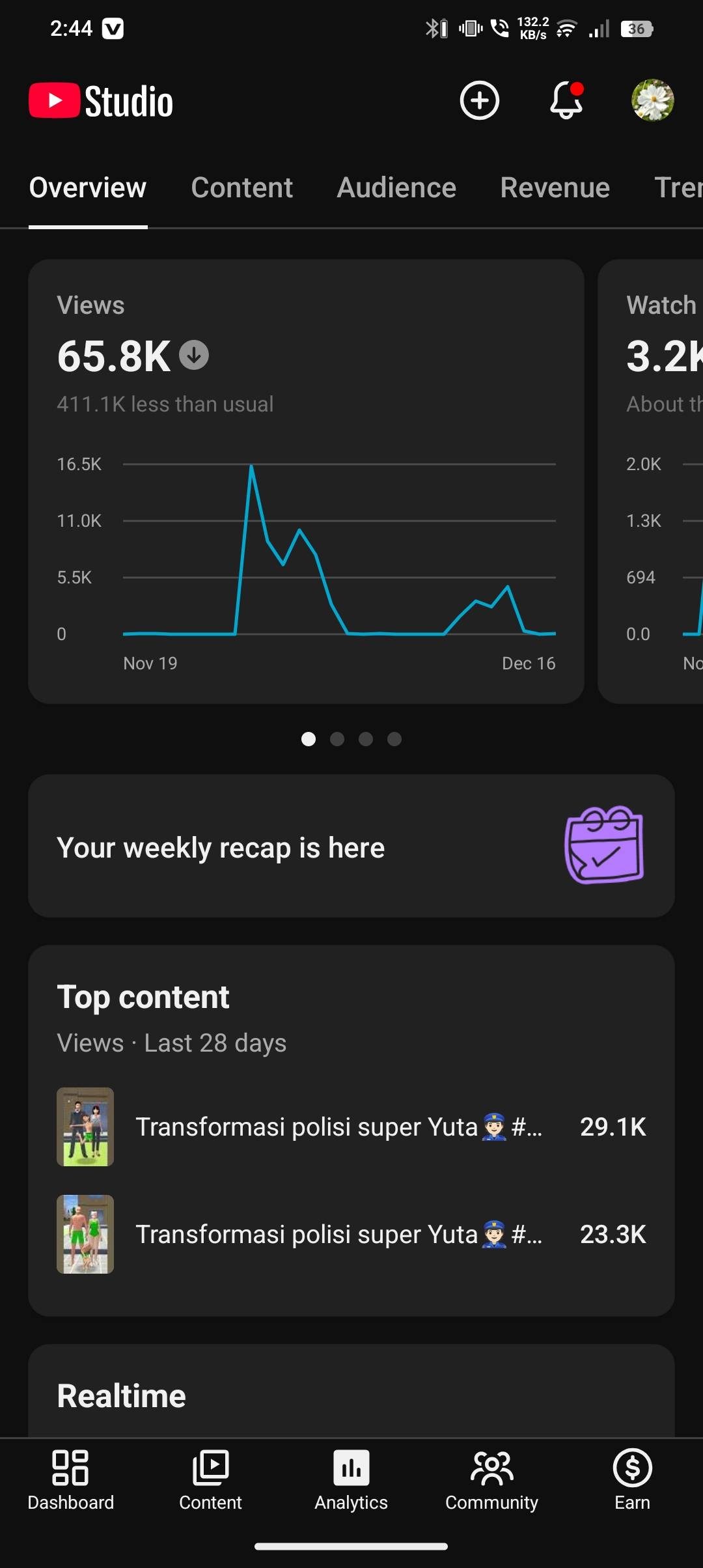Tap the create plus icon

click(x=480, y=101)
